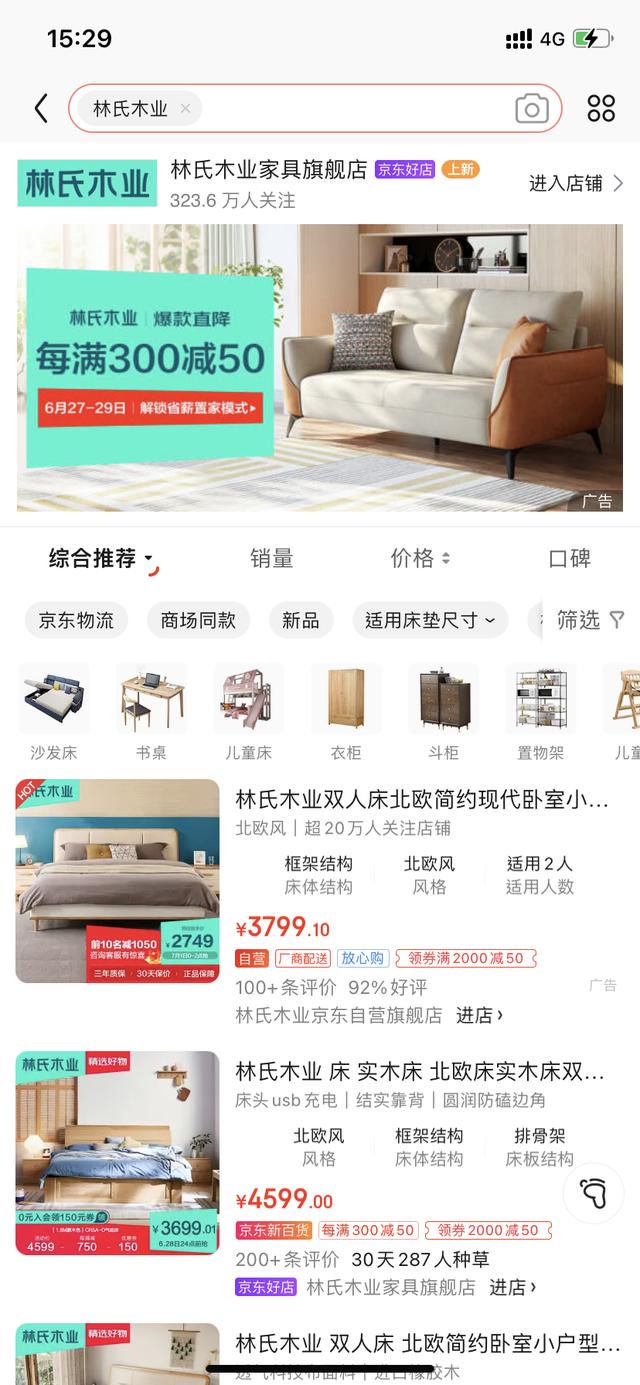This screenshot has width=640, height=1385.
Task: Open the footprint browsing history button
Action: 594,1193
